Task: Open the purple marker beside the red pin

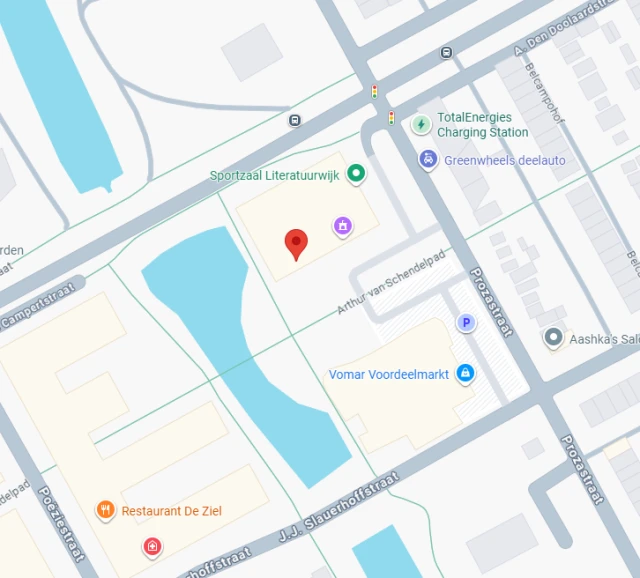Action: [343, 226]
